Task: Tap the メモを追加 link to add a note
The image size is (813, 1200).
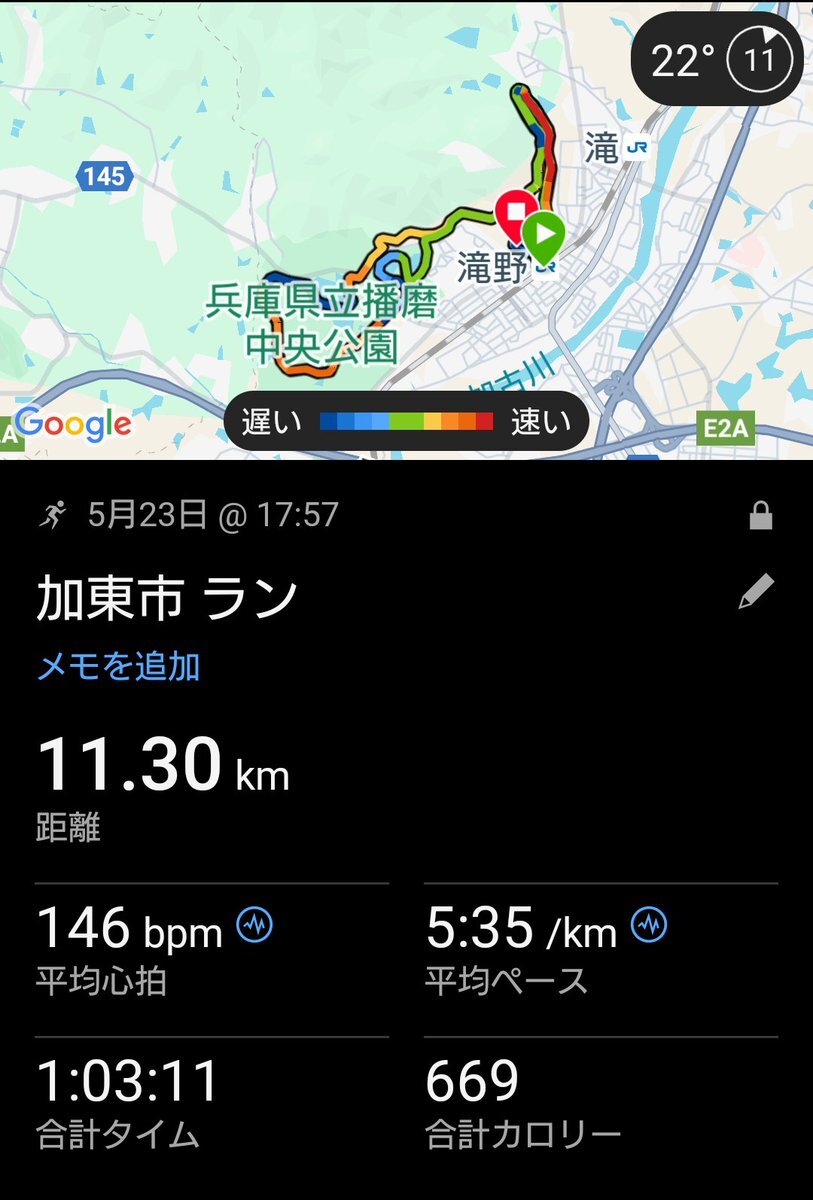Action: tap(118, 666)
